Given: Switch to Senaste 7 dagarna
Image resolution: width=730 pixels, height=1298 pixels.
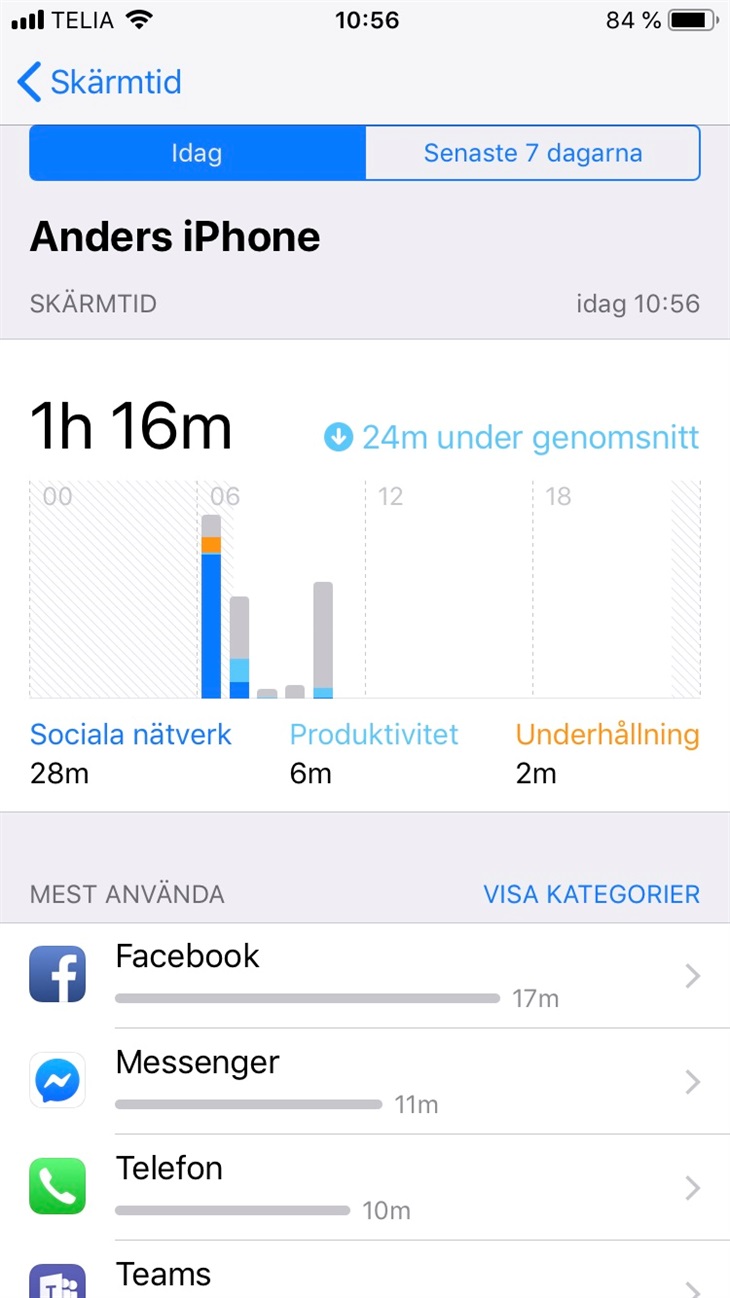Looking at the screenshot, I should click(x=533, y=153).
